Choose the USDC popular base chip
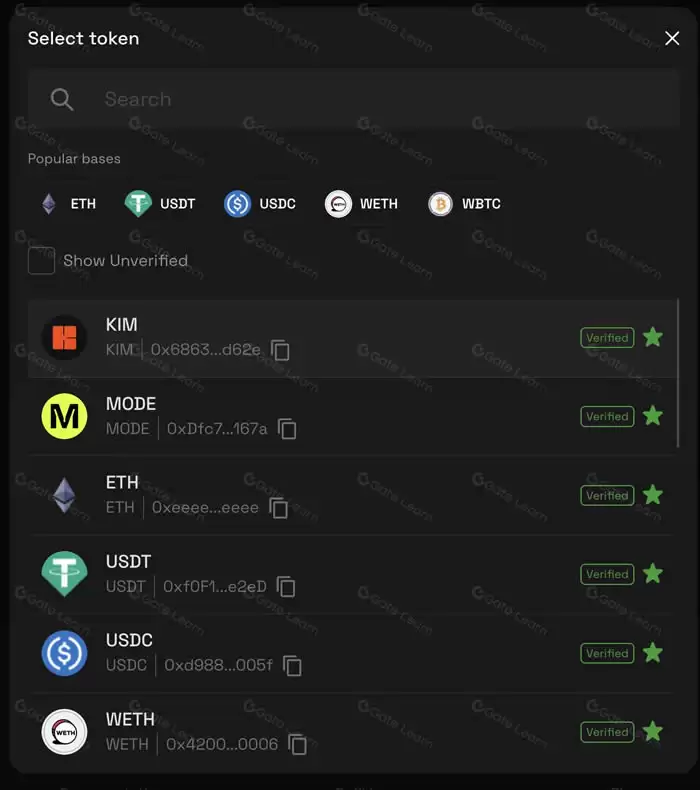This screenshot has height=790, width=700. (x=260, y=204)
